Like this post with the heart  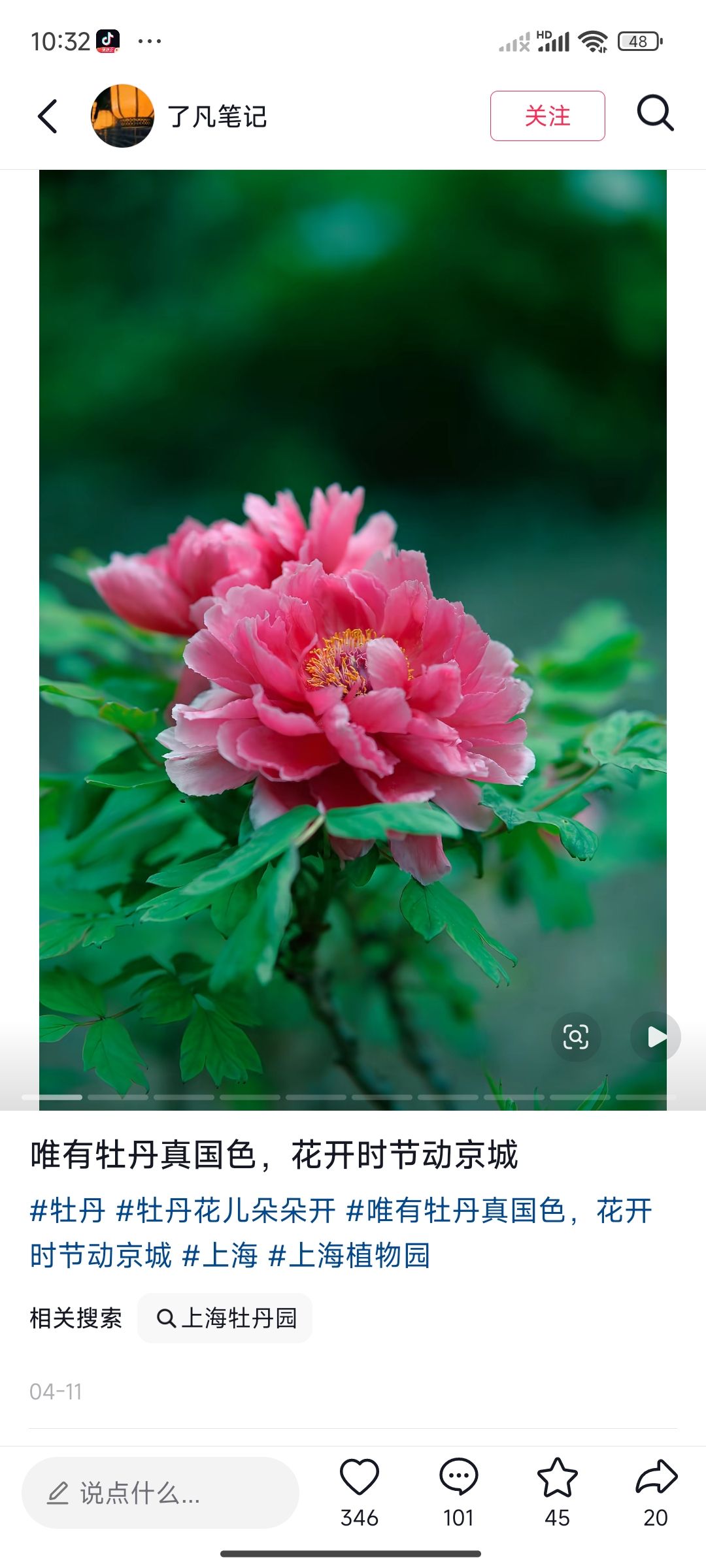(359, 1478)
